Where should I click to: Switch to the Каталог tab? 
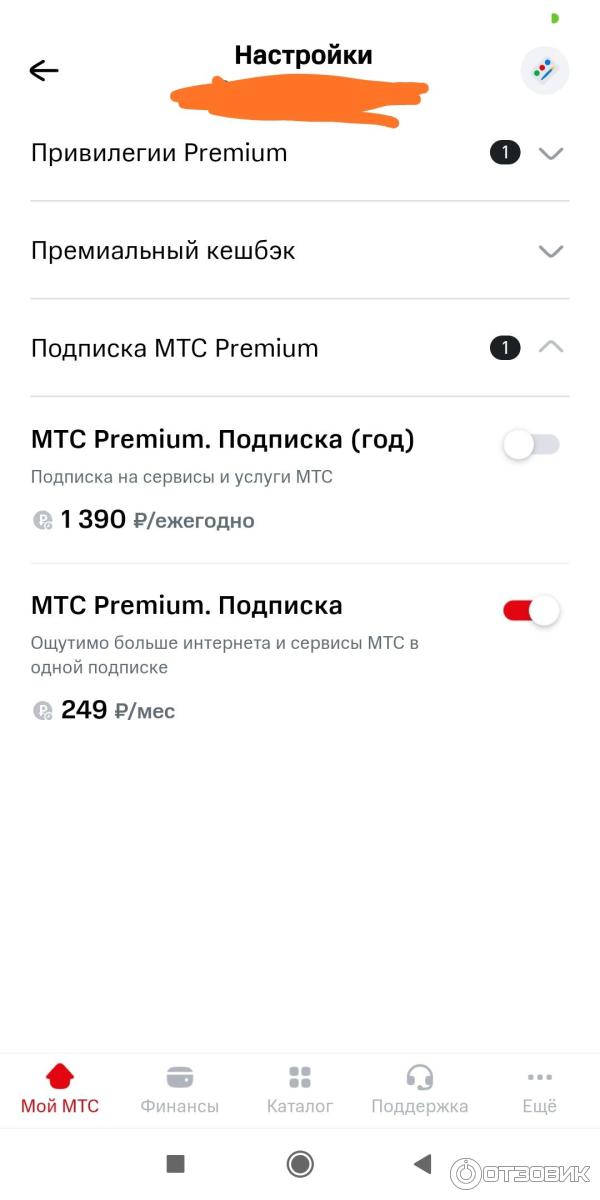[300, 1088]
